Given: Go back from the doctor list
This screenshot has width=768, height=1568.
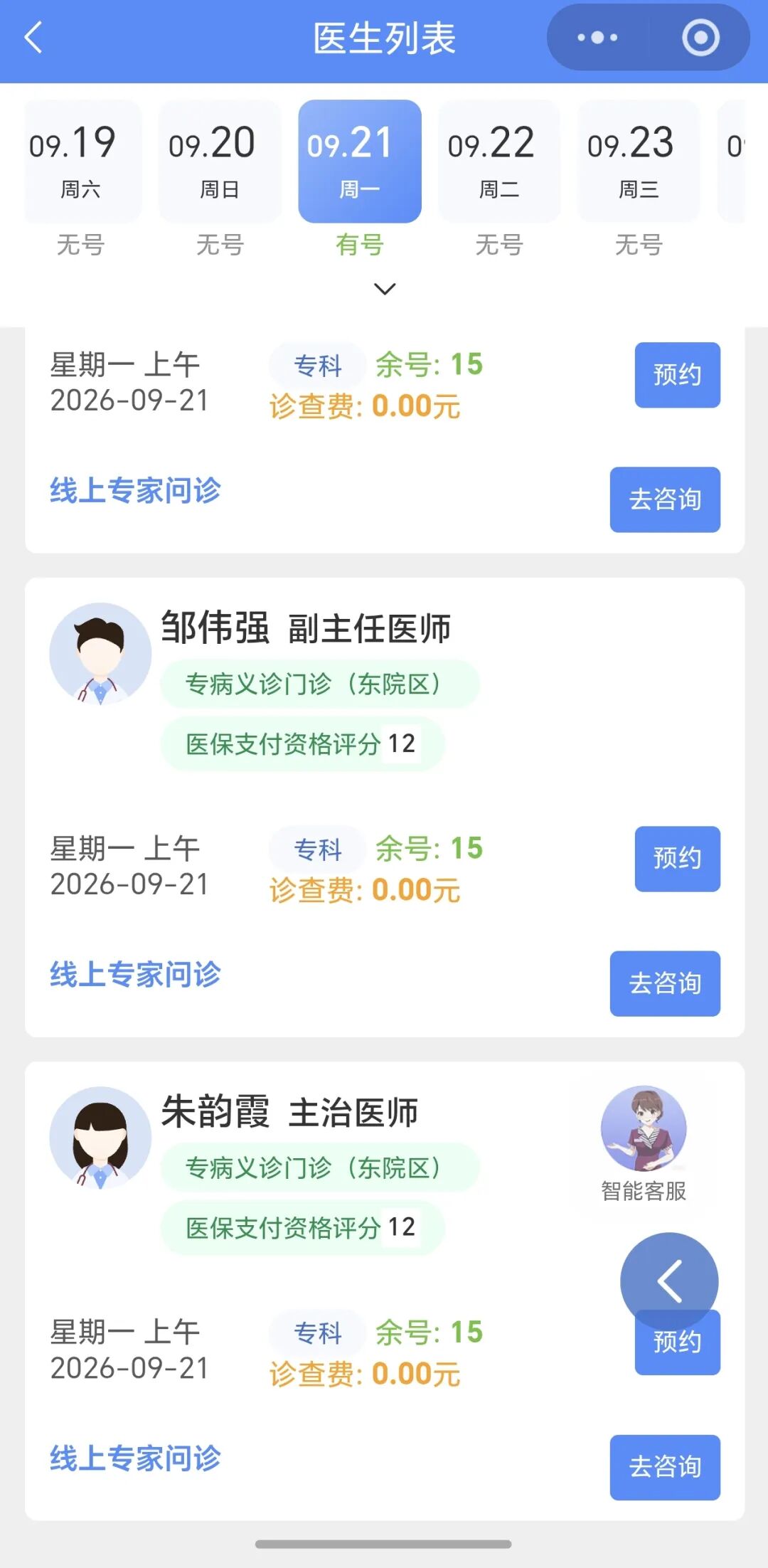Looking at the screenshot, I should click(x=34, y=38).
